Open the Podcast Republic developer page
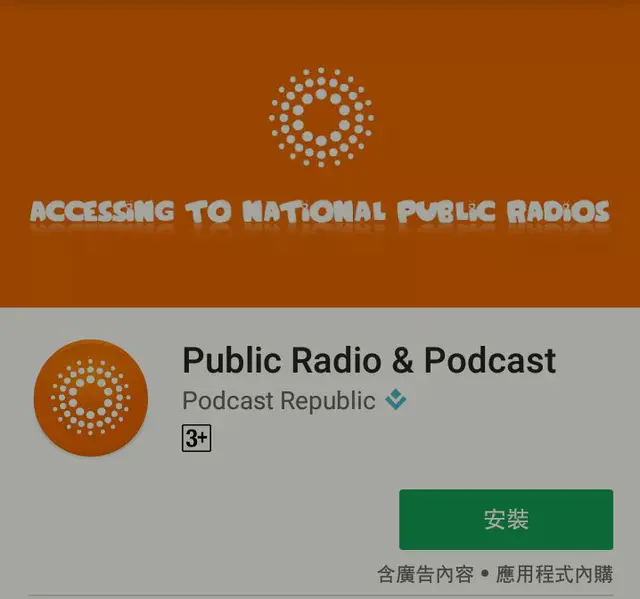Image resolution: width=640 pixels, height=599 pixels. (x=279, y=401)
